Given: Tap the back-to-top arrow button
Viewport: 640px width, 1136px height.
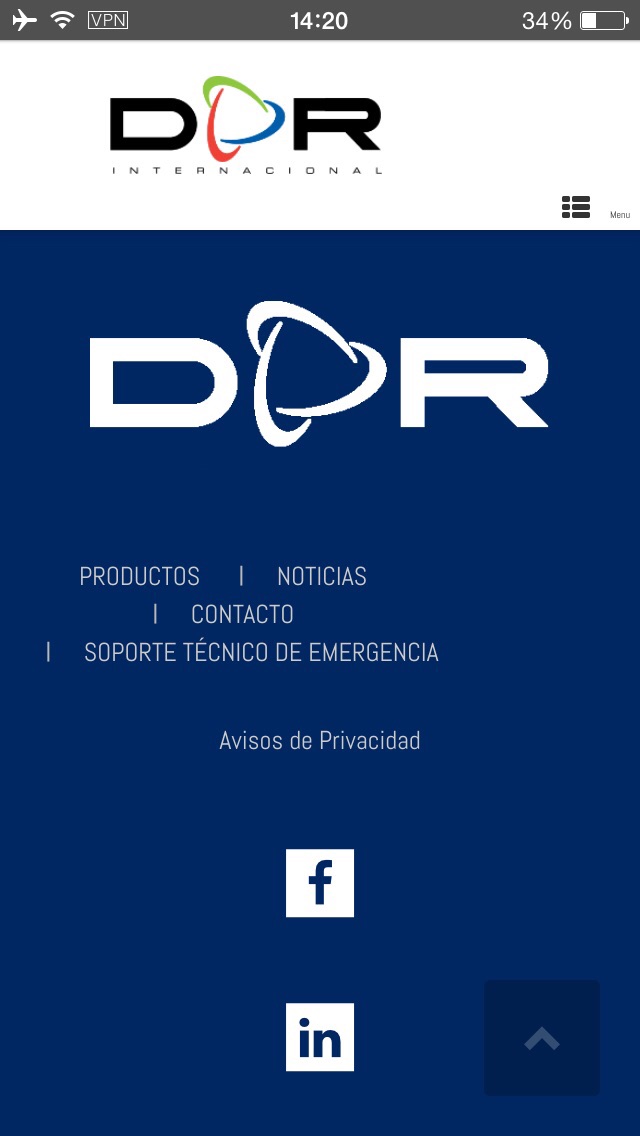Looking at the screenshot, I should tap(542, 1038).
